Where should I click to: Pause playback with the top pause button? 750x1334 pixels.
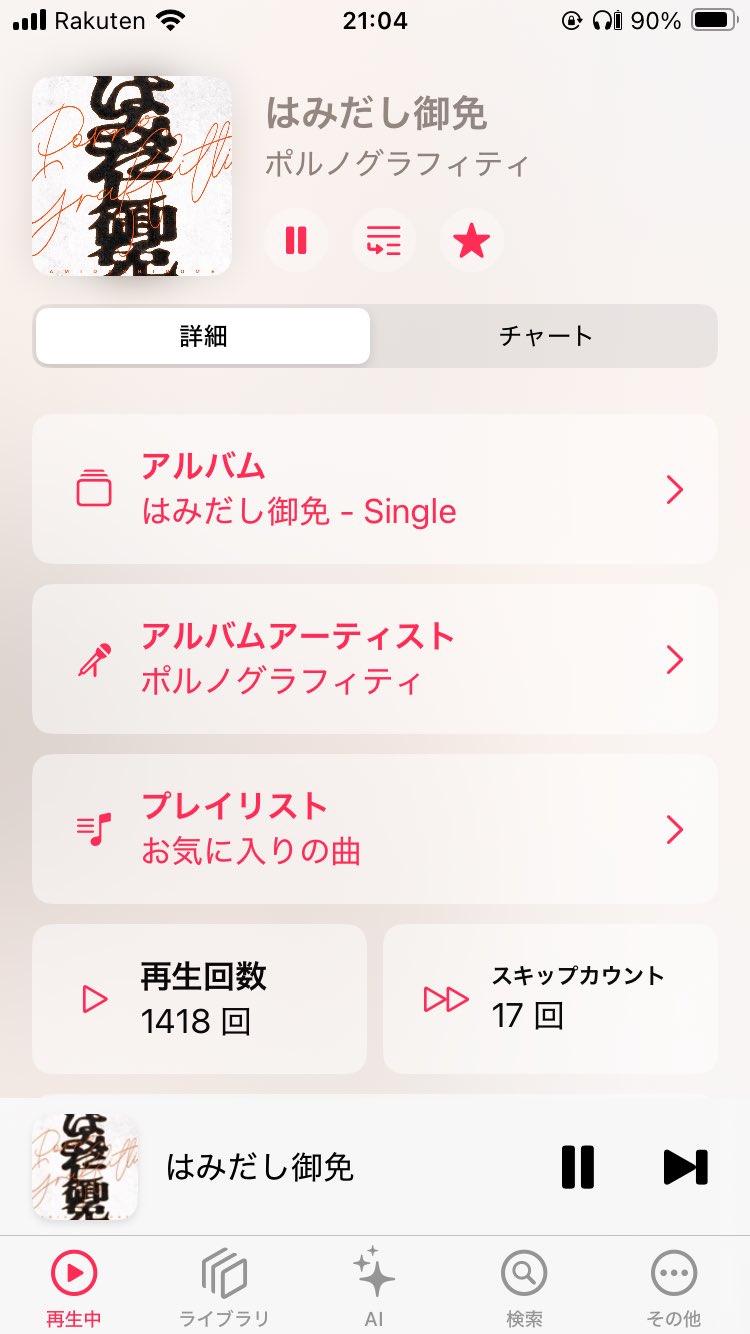(x=296, y=241)
